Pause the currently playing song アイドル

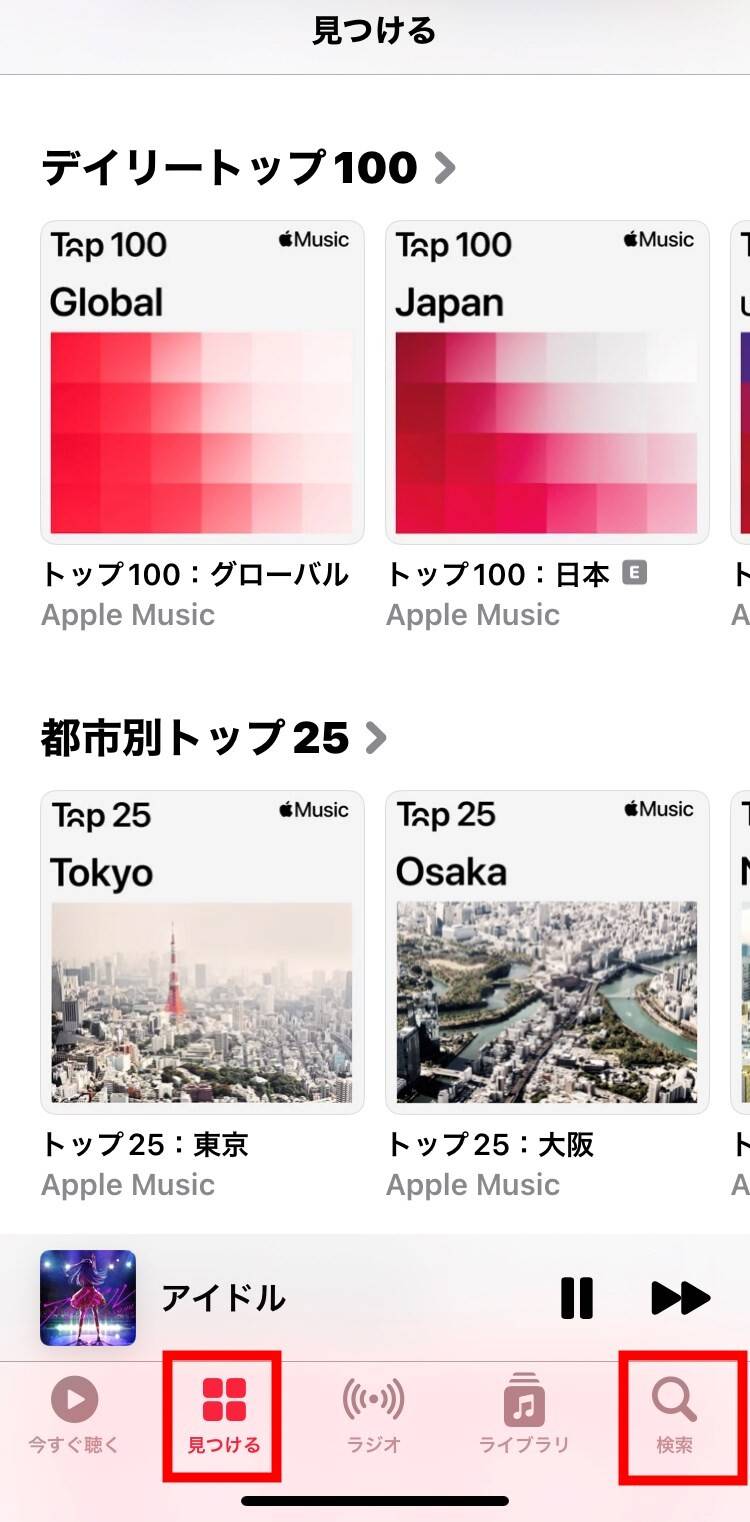(x=578, y=1297)
